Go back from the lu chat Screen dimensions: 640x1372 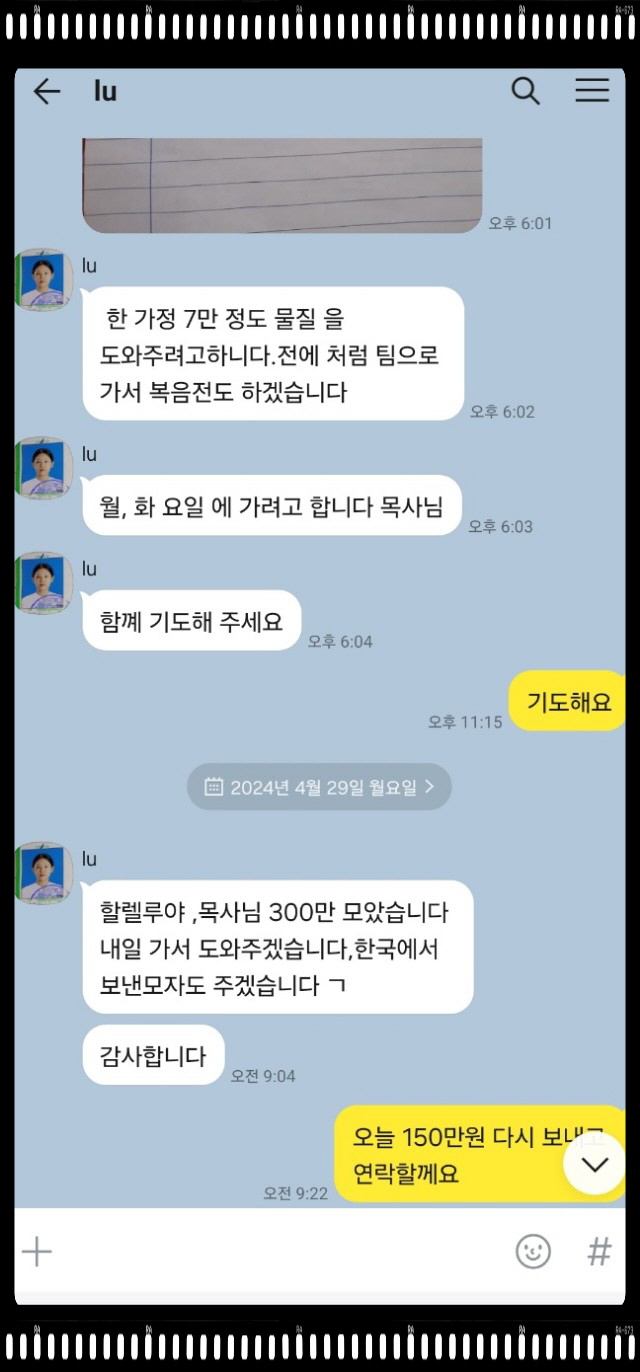click(47, 92)
